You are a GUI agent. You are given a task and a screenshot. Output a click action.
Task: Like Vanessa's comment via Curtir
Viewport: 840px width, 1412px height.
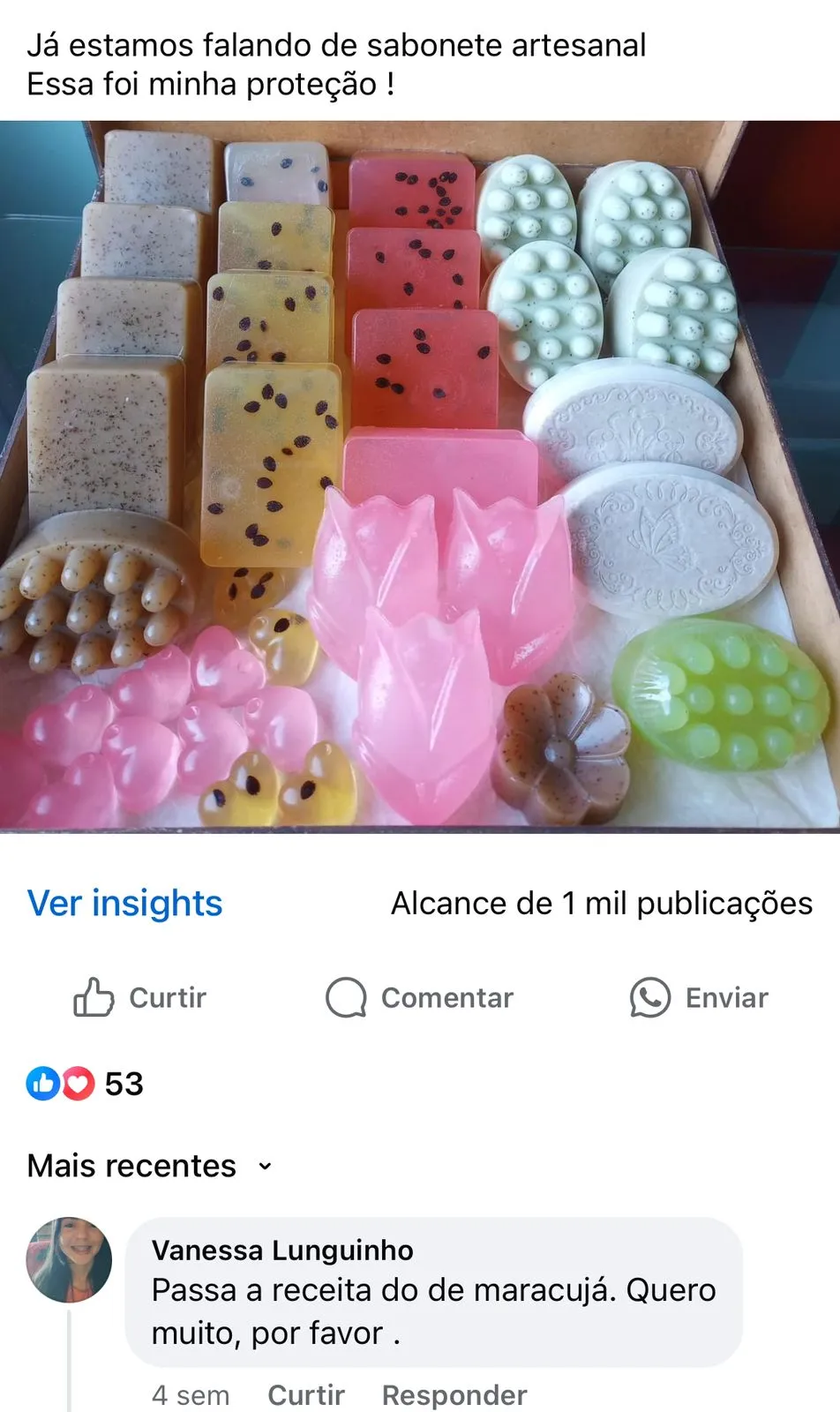click(304, 1394)
